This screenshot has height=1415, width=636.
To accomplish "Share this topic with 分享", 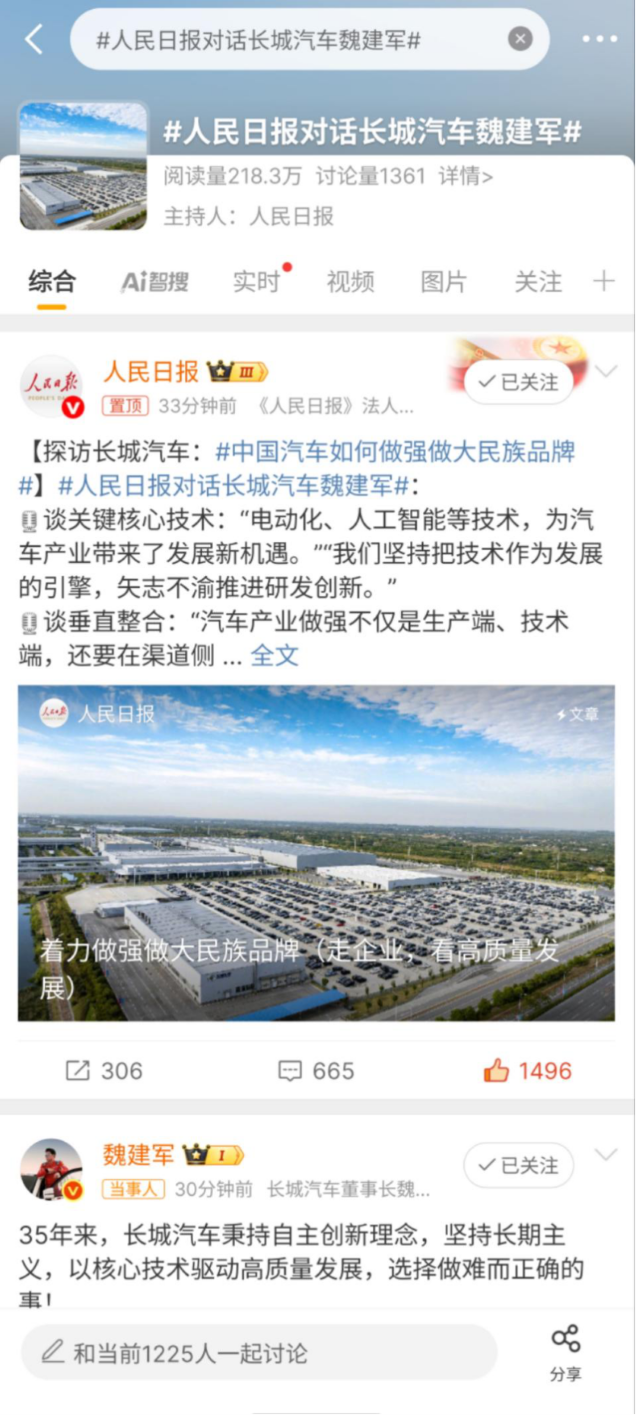I will click(565, 1353).
